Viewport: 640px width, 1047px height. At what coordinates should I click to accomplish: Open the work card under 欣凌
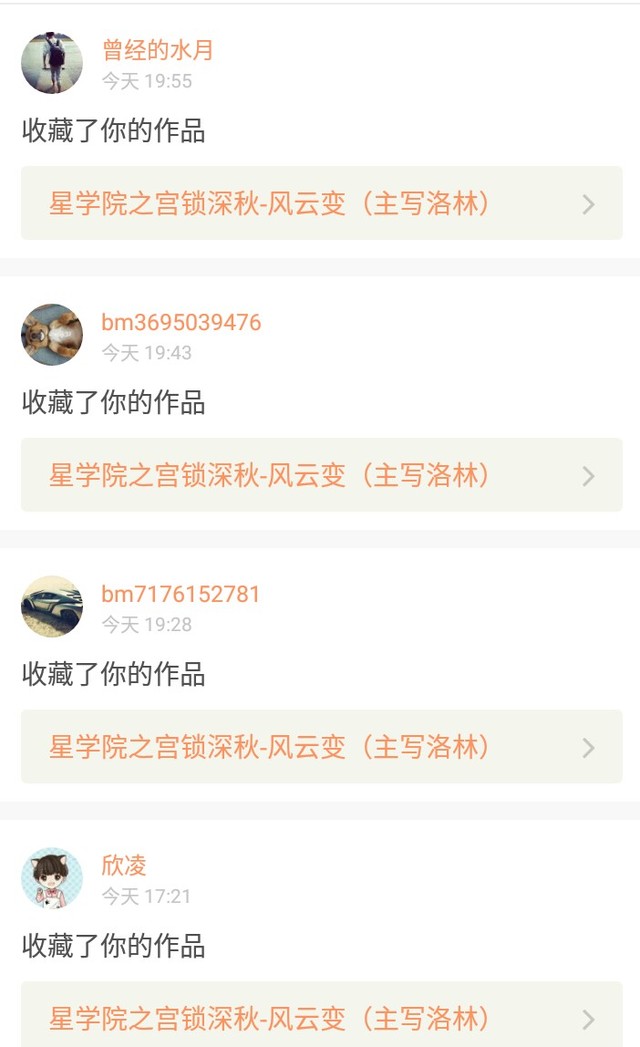tap(321, 1017)
